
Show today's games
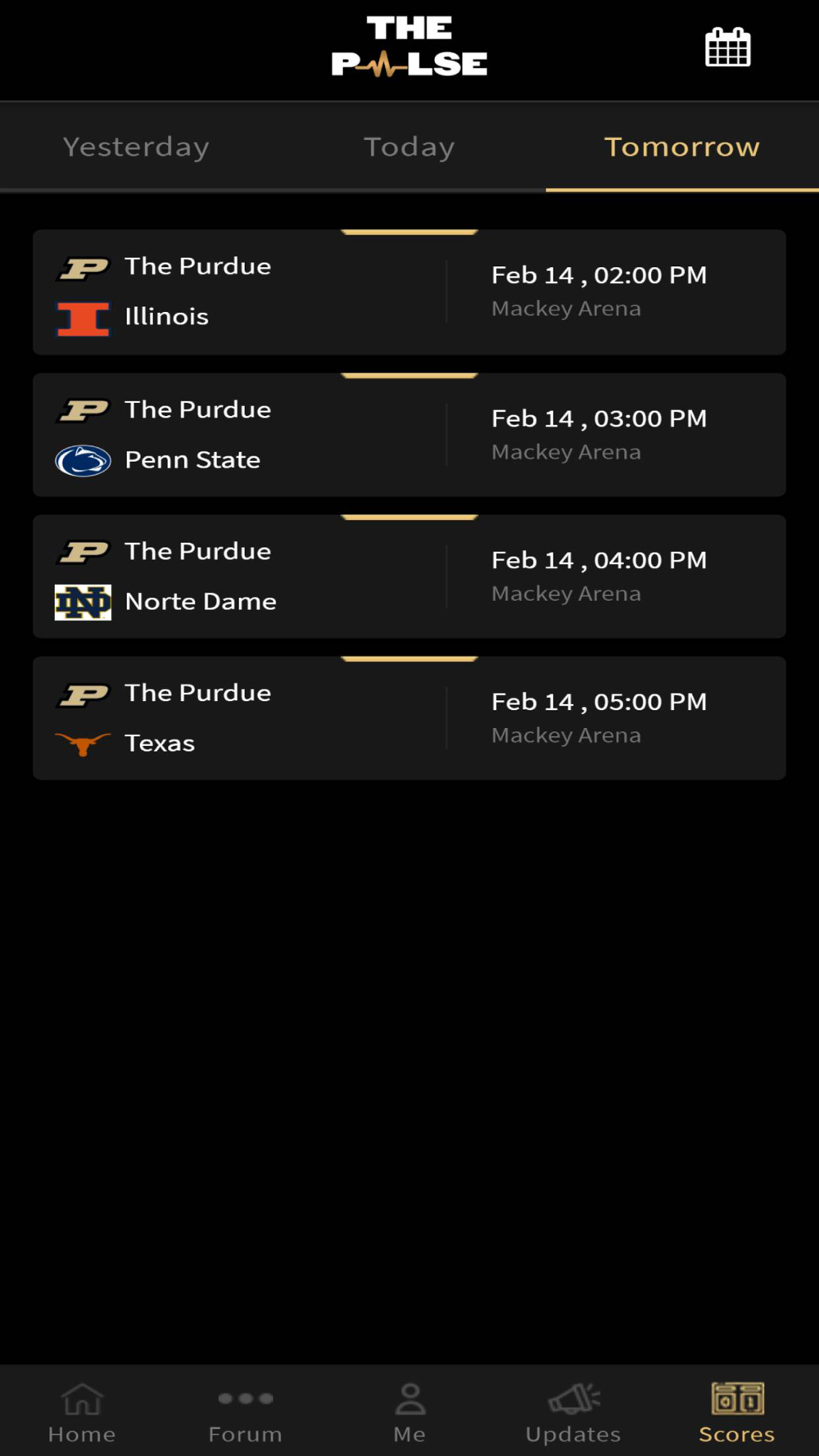point(409,147)
